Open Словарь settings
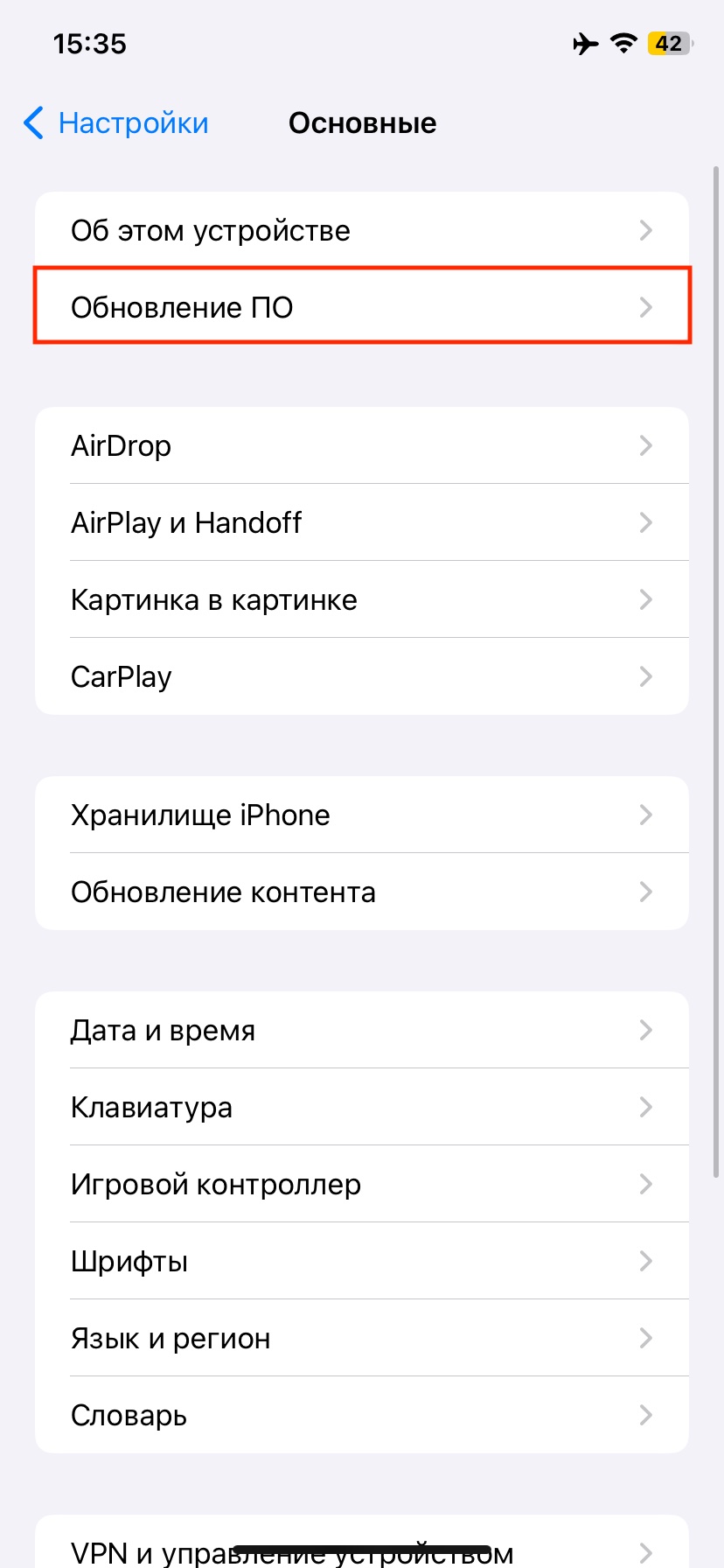 362,1416
